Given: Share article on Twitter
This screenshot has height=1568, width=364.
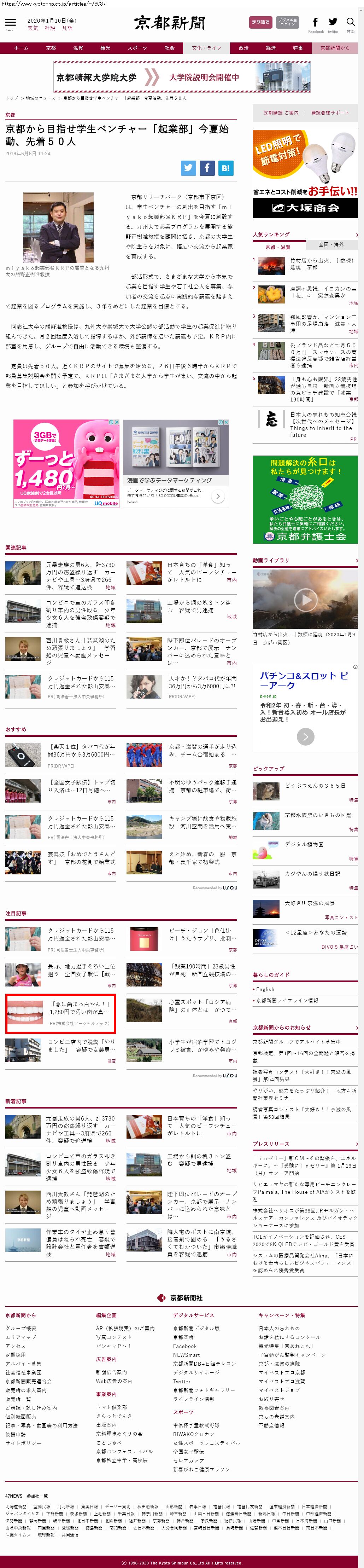Looking at the screenshot, I should (188, 168).
